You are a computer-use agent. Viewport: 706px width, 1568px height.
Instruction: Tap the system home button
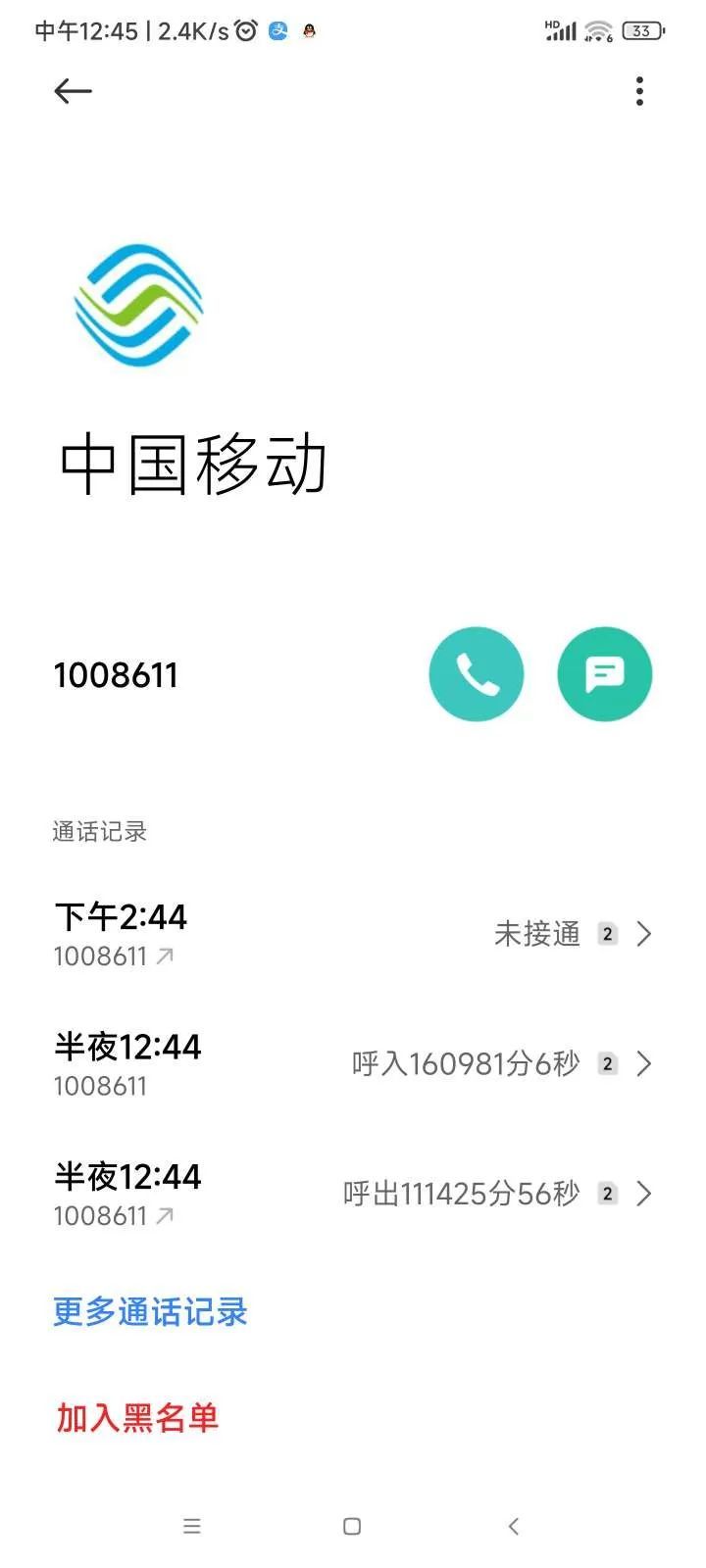352,1526
